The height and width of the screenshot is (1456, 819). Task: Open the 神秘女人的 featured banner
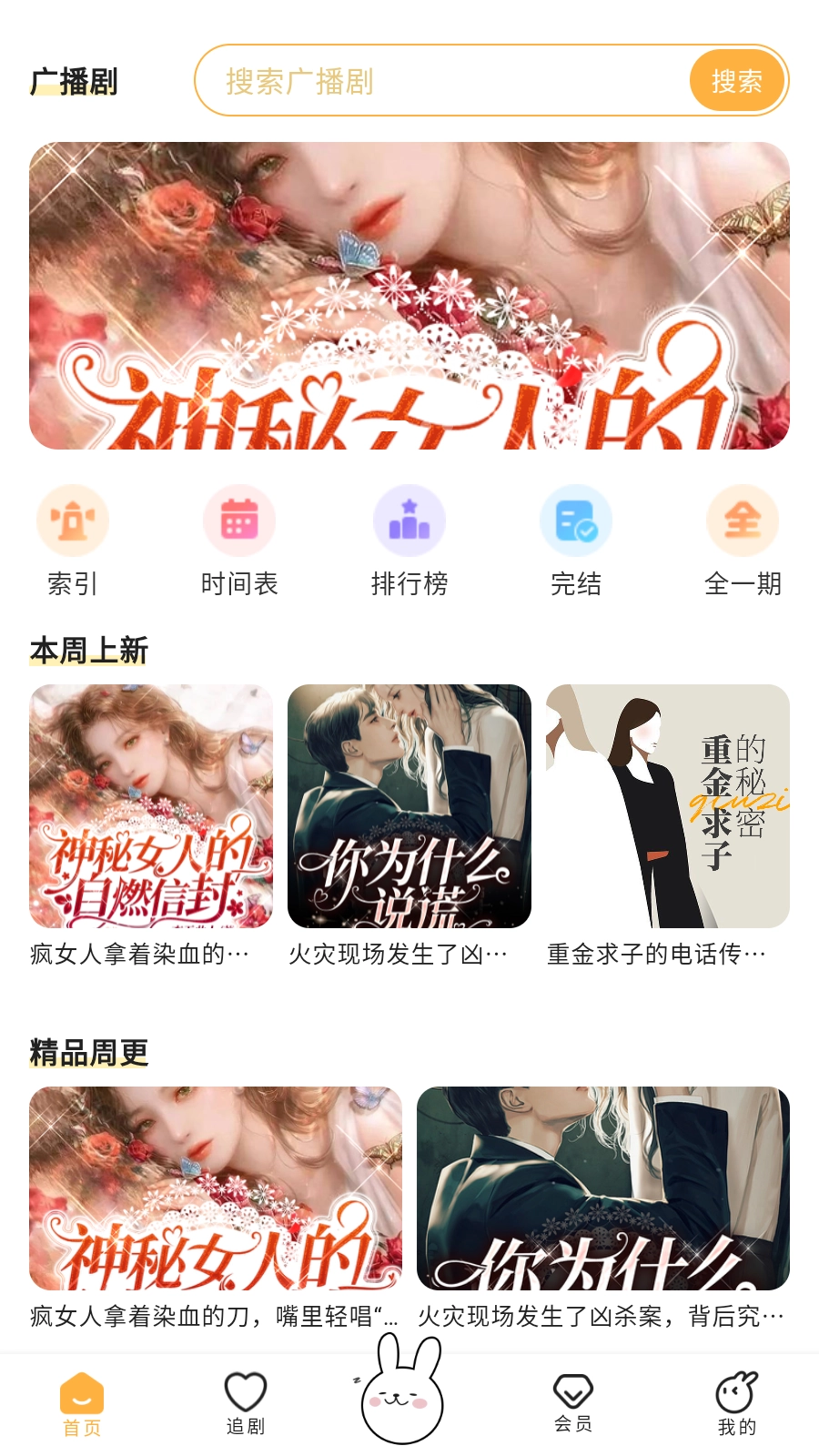(x=409, y=295)
